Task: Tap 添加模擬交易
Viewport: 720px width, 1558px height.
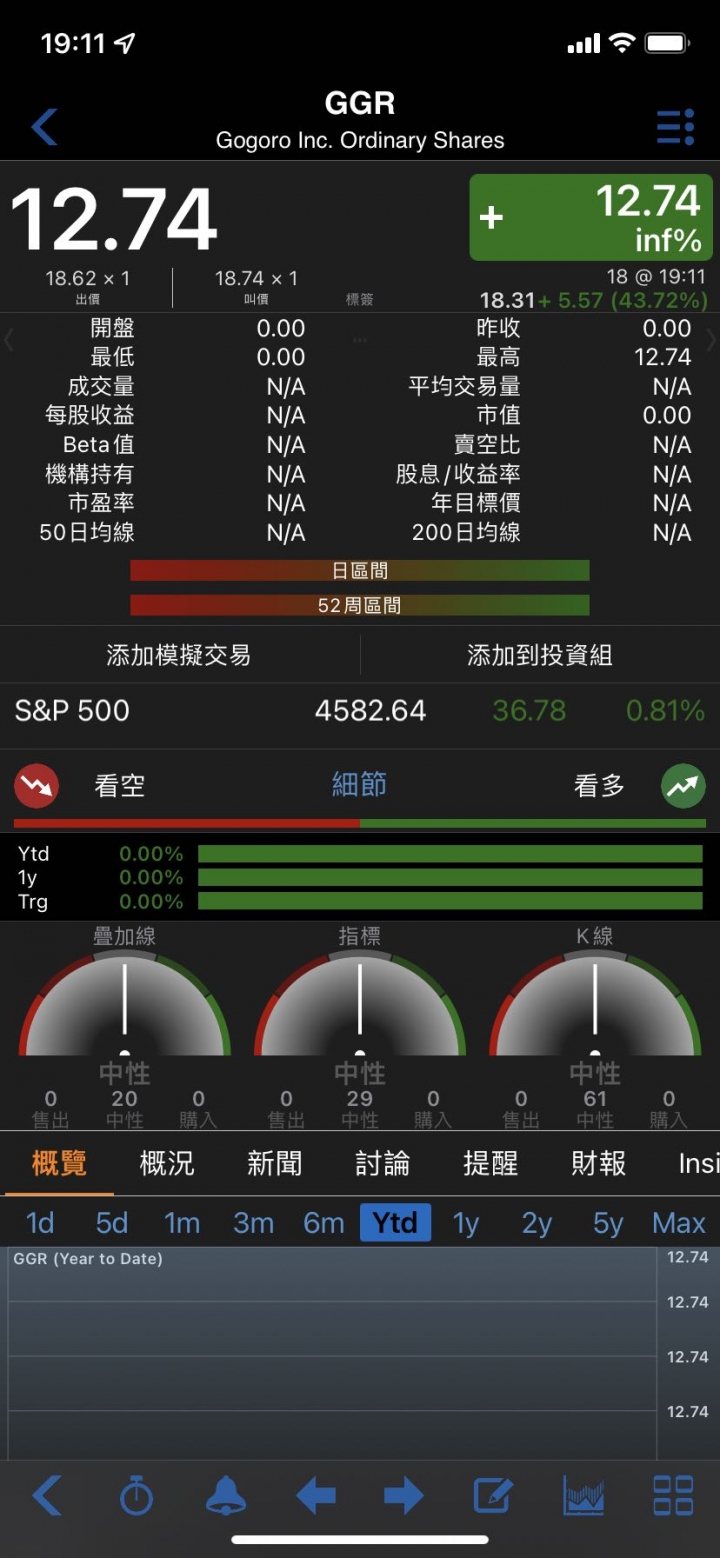Action: (179, 656)
